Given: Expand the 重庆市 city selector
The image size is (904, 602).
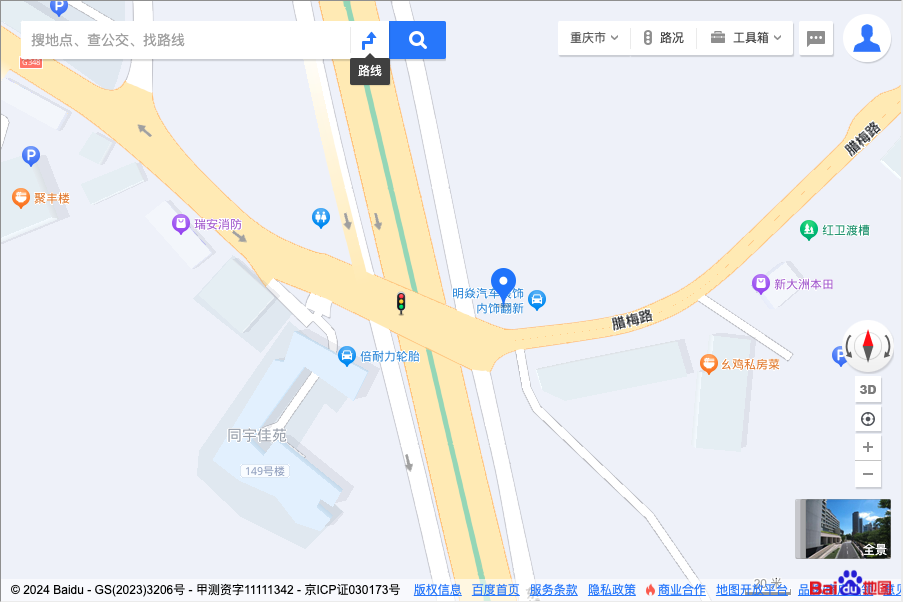Looking at the screenshot, I should [x=594, y=38].
